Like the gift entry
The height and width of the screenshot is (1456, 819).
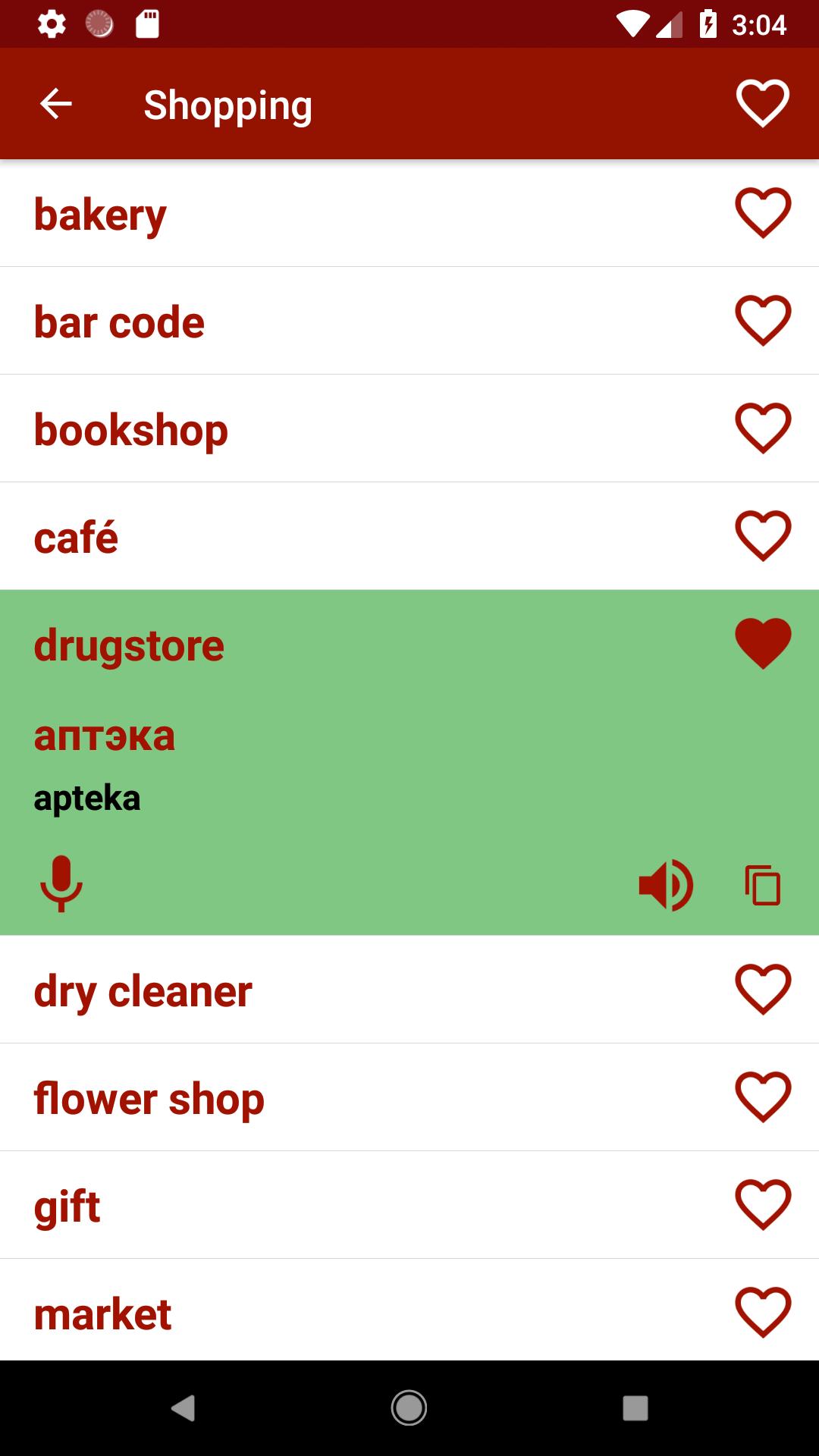coord(762,1205)
